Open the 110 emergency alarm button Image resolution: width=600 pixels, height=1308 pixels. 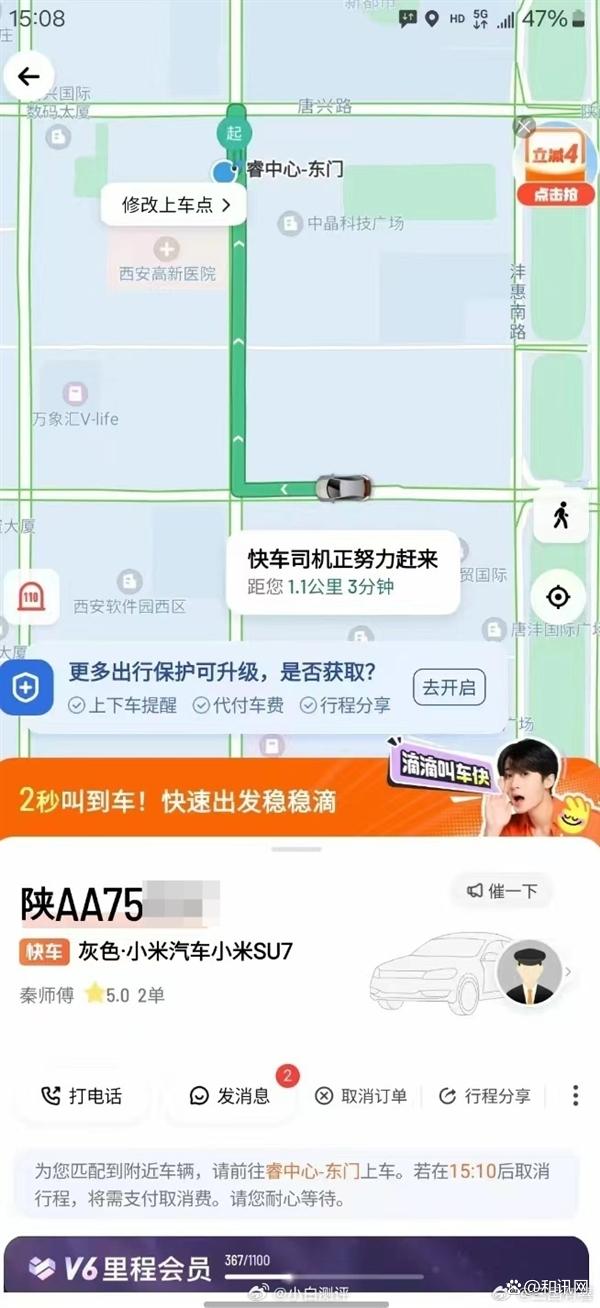[x=29, y=598]
